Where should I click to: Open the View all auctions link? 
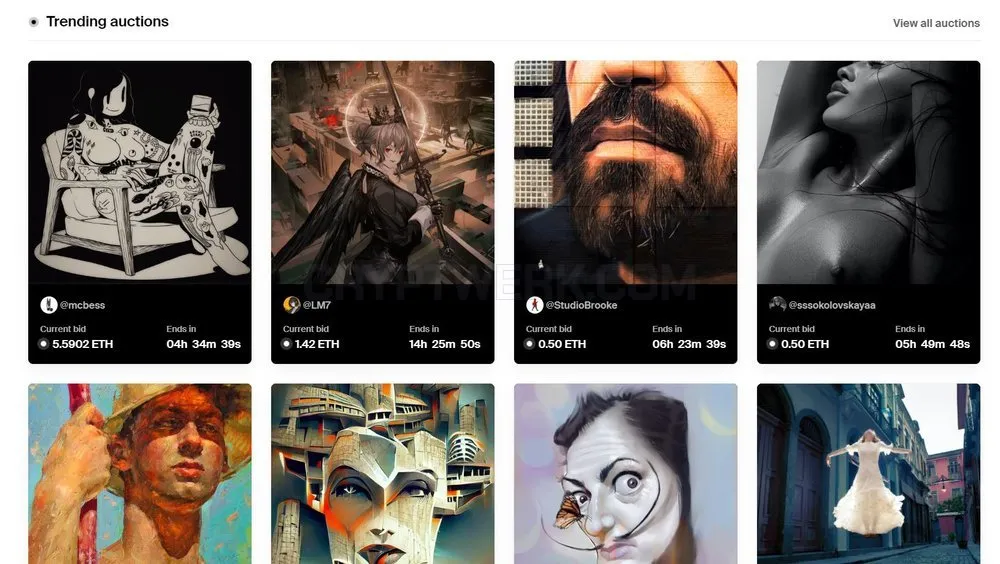click(936, 23)
